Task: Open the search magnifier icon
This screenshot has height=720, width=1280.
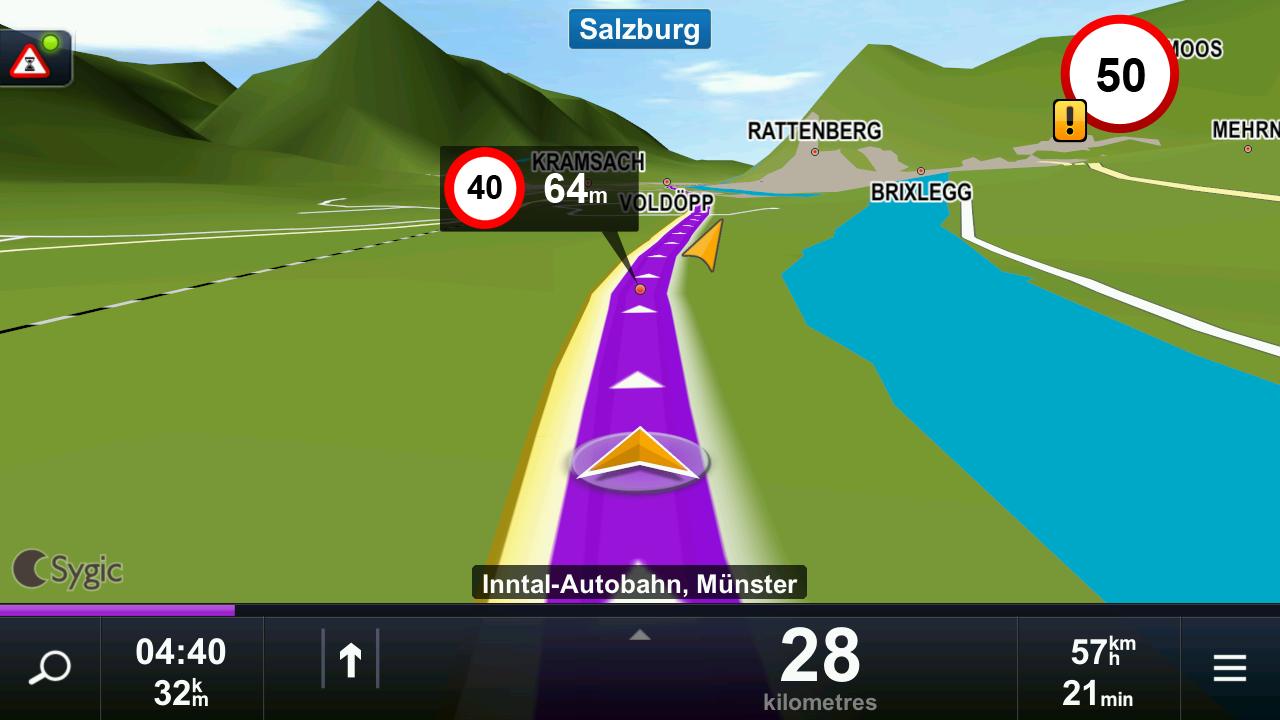Action: point(49,667)
